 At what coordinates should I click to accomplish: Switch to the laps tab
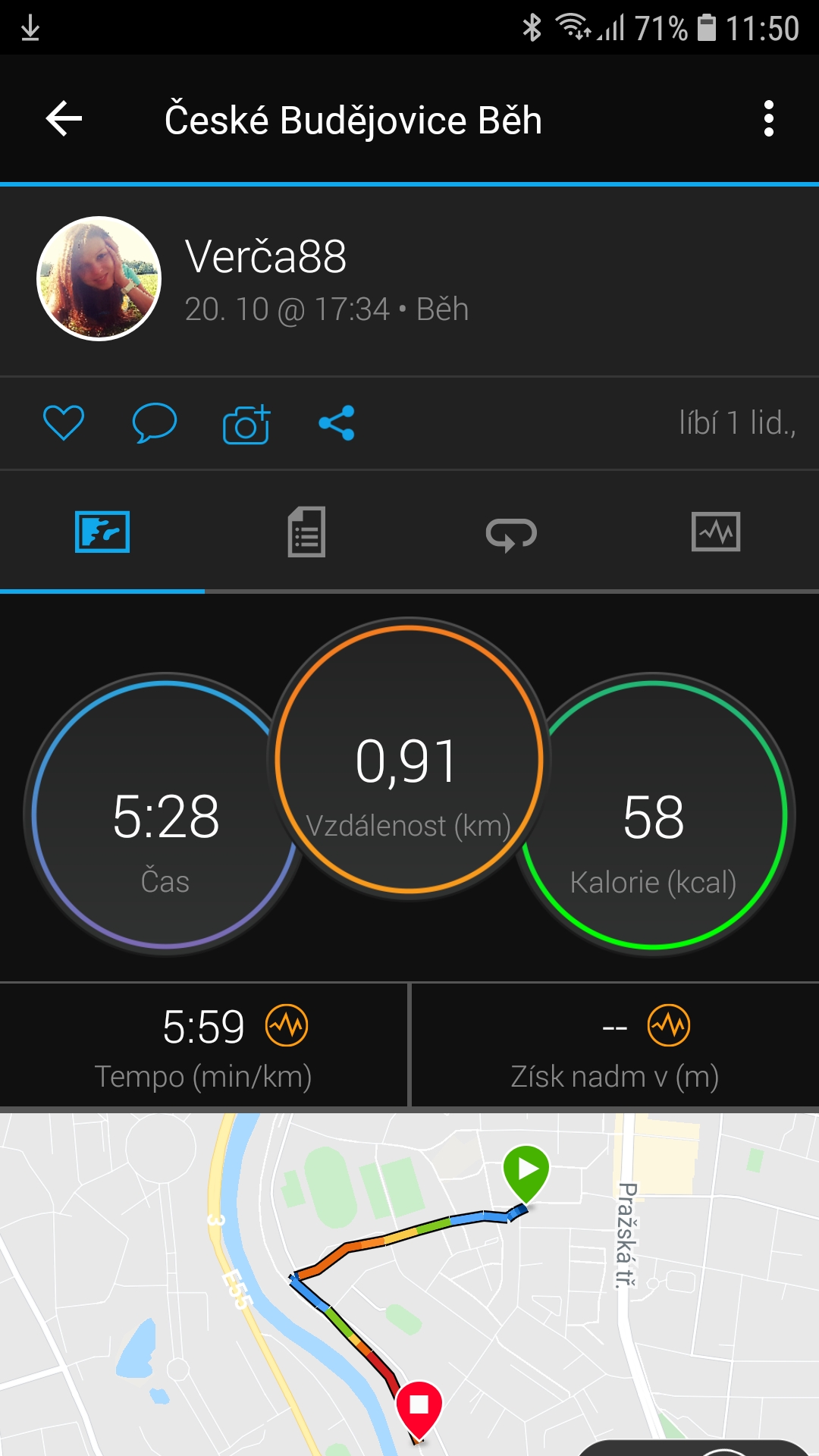tap(511, 534)
